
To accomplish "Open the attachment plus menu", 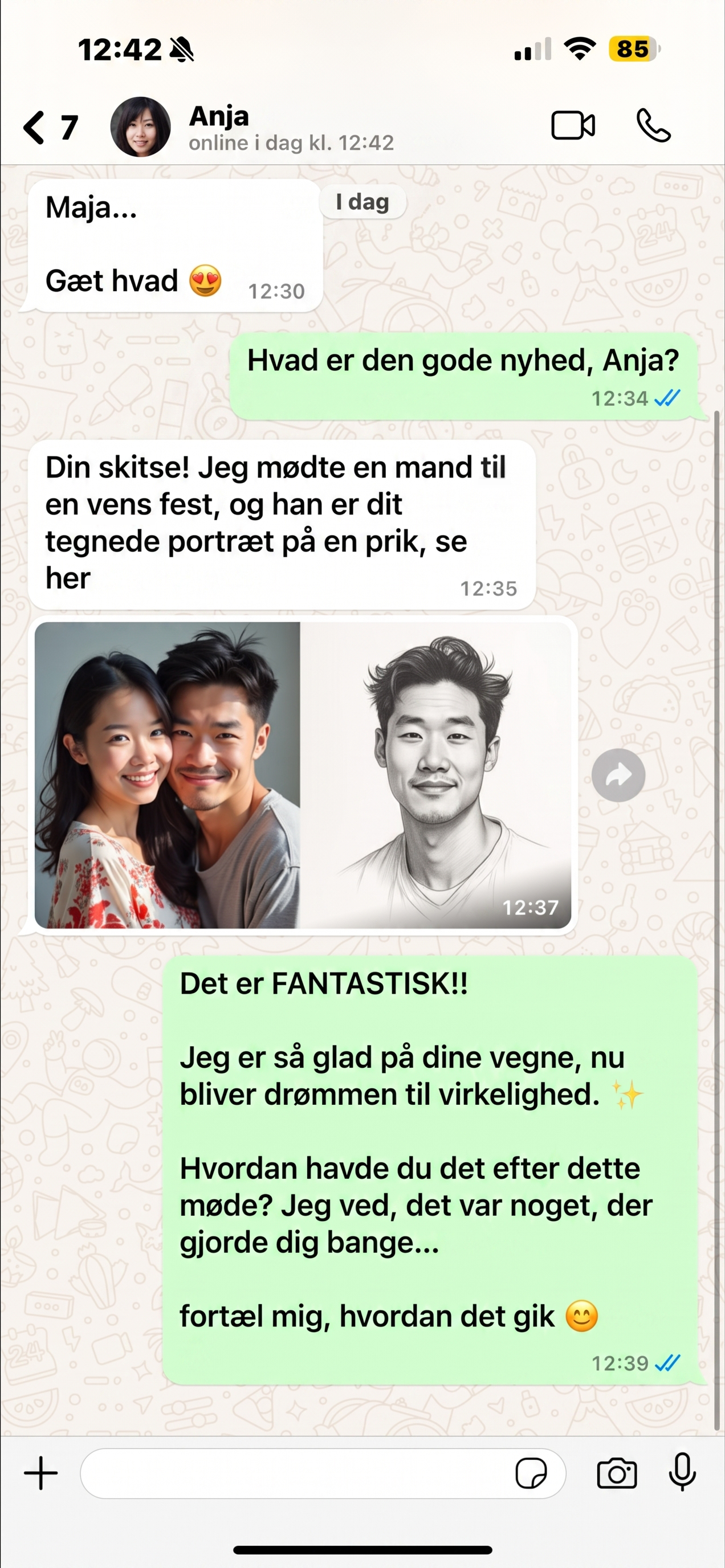I will coord(41,1473).
